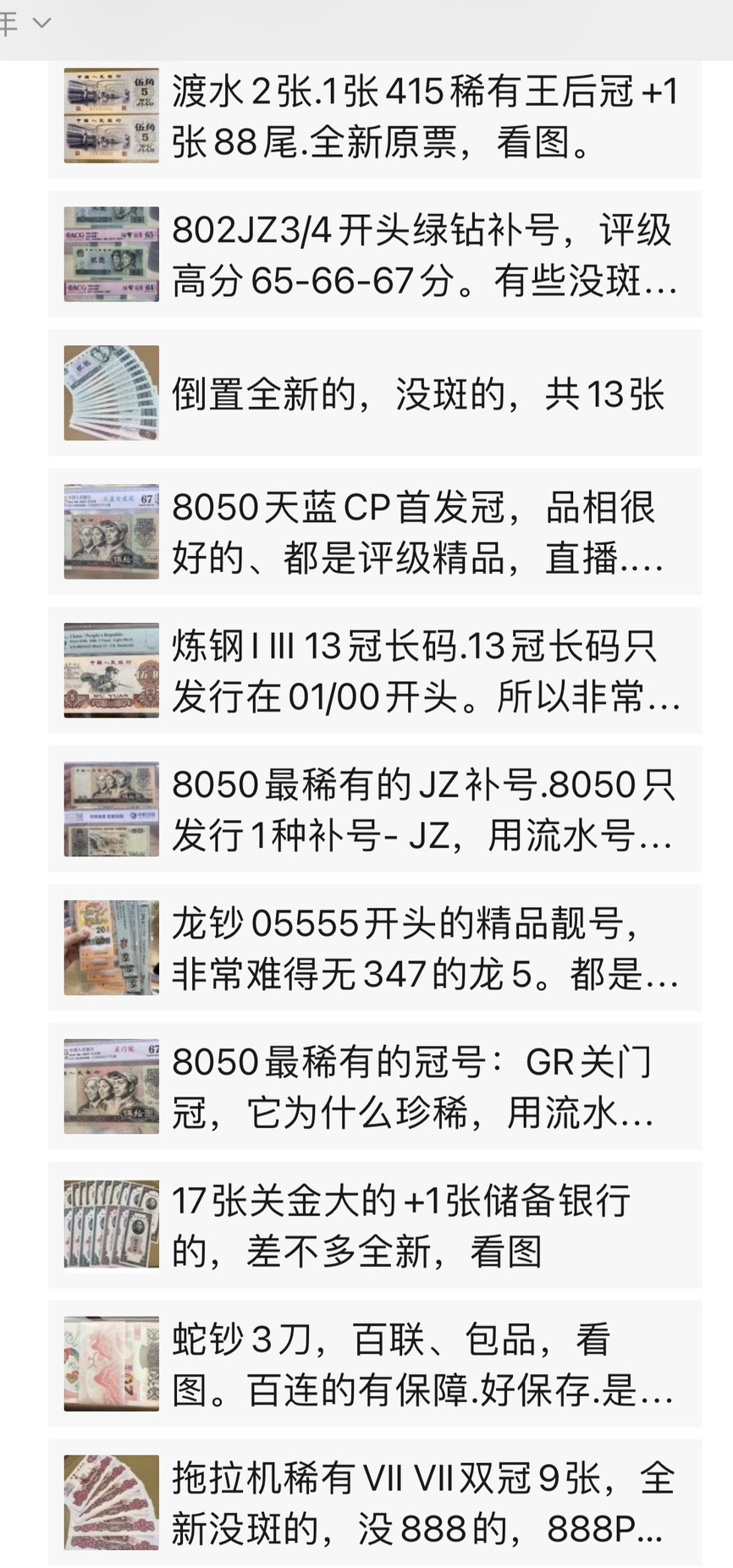Expand the dropdown chevron at the top
The image size is (733, 1568).
pyautogui.click(x=41, y=23)
